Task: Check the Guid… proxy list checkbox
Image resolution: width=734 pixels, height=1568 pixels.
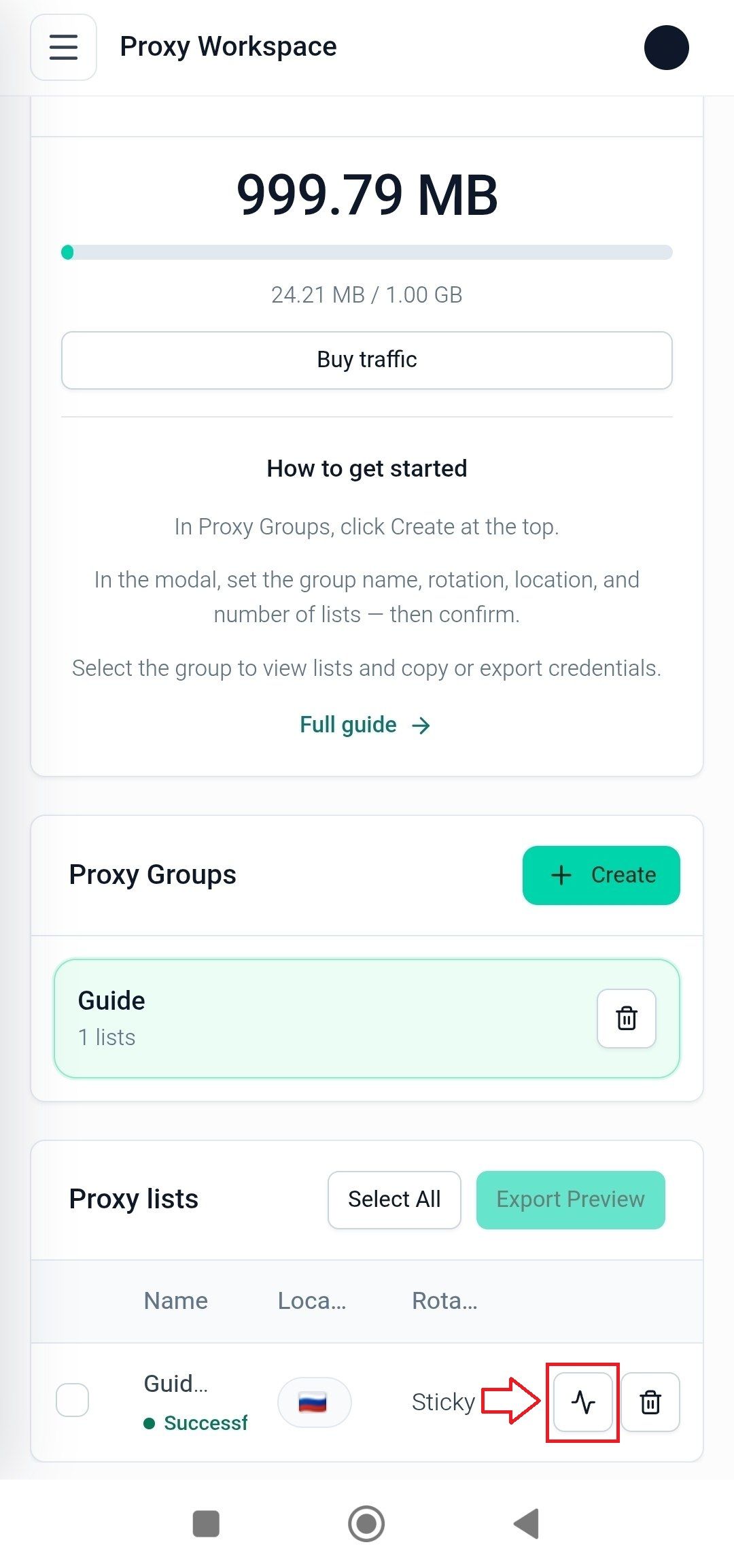Action: coord(72,1399)
